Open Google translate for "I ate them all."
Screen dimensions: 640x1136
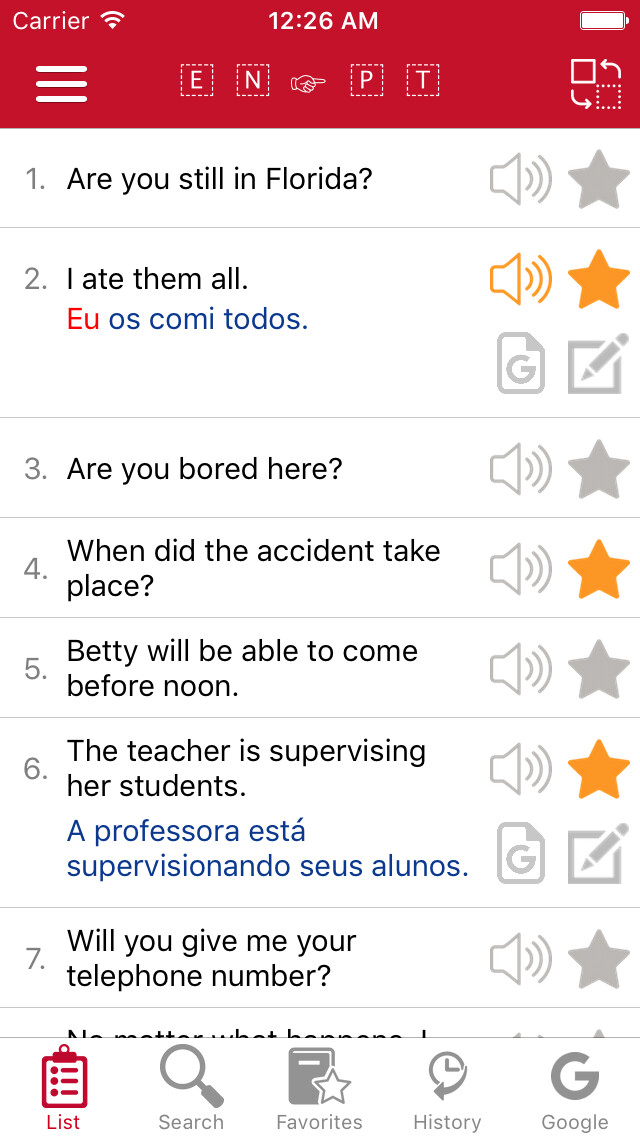click(x=521, y=363)
